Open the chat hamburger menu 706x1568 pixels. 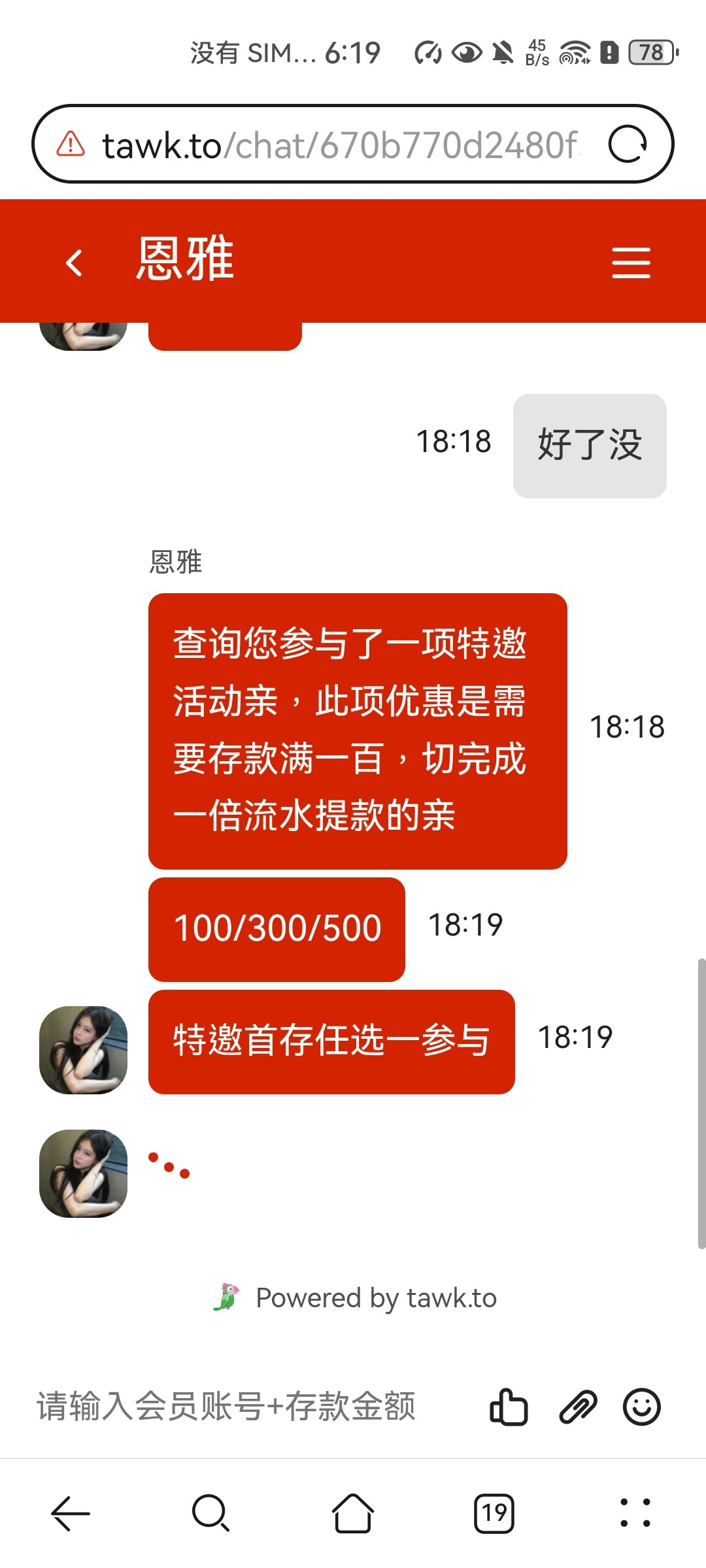[x=631, y=263]
